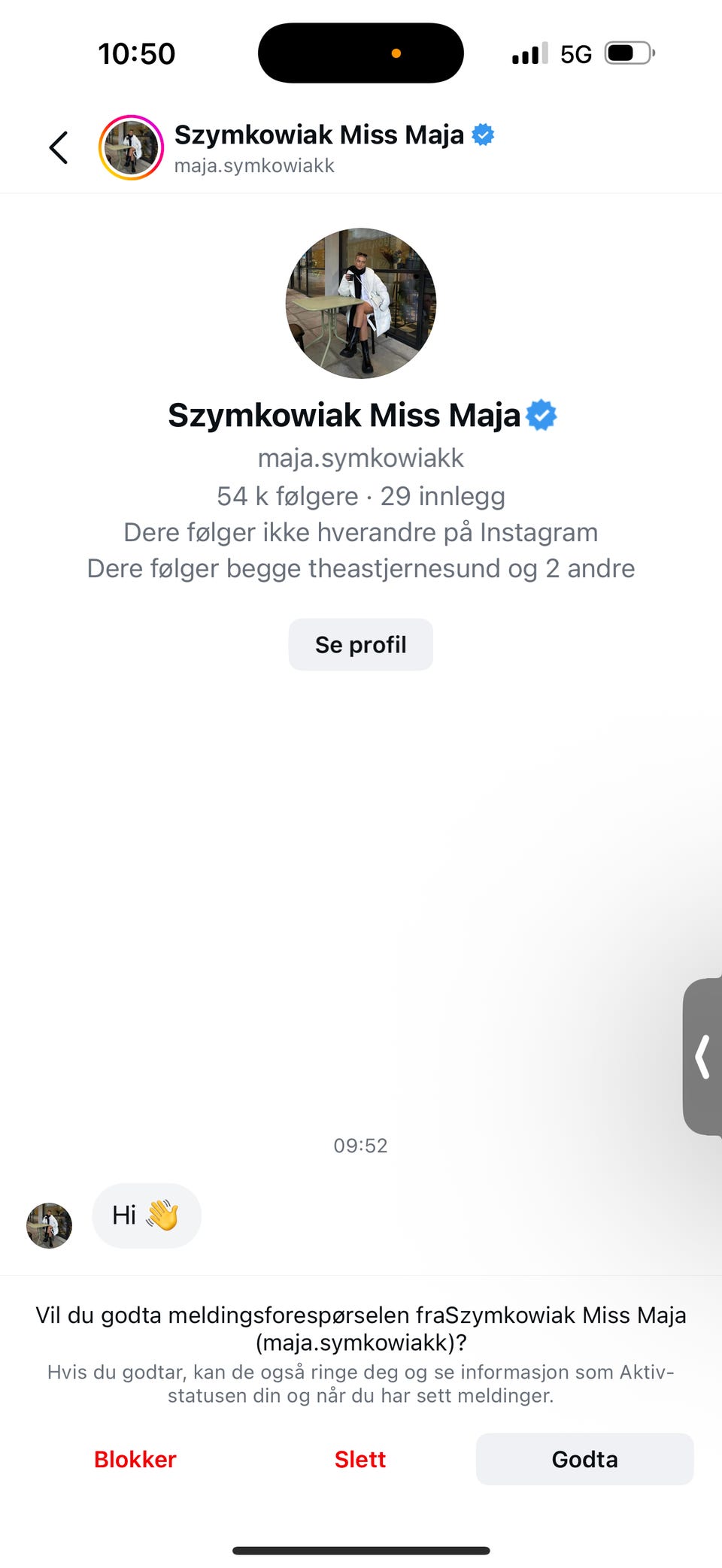The image size is (722, 1568).
Task: Open the grey side handle arrow
Action: tap(703, 1056)
